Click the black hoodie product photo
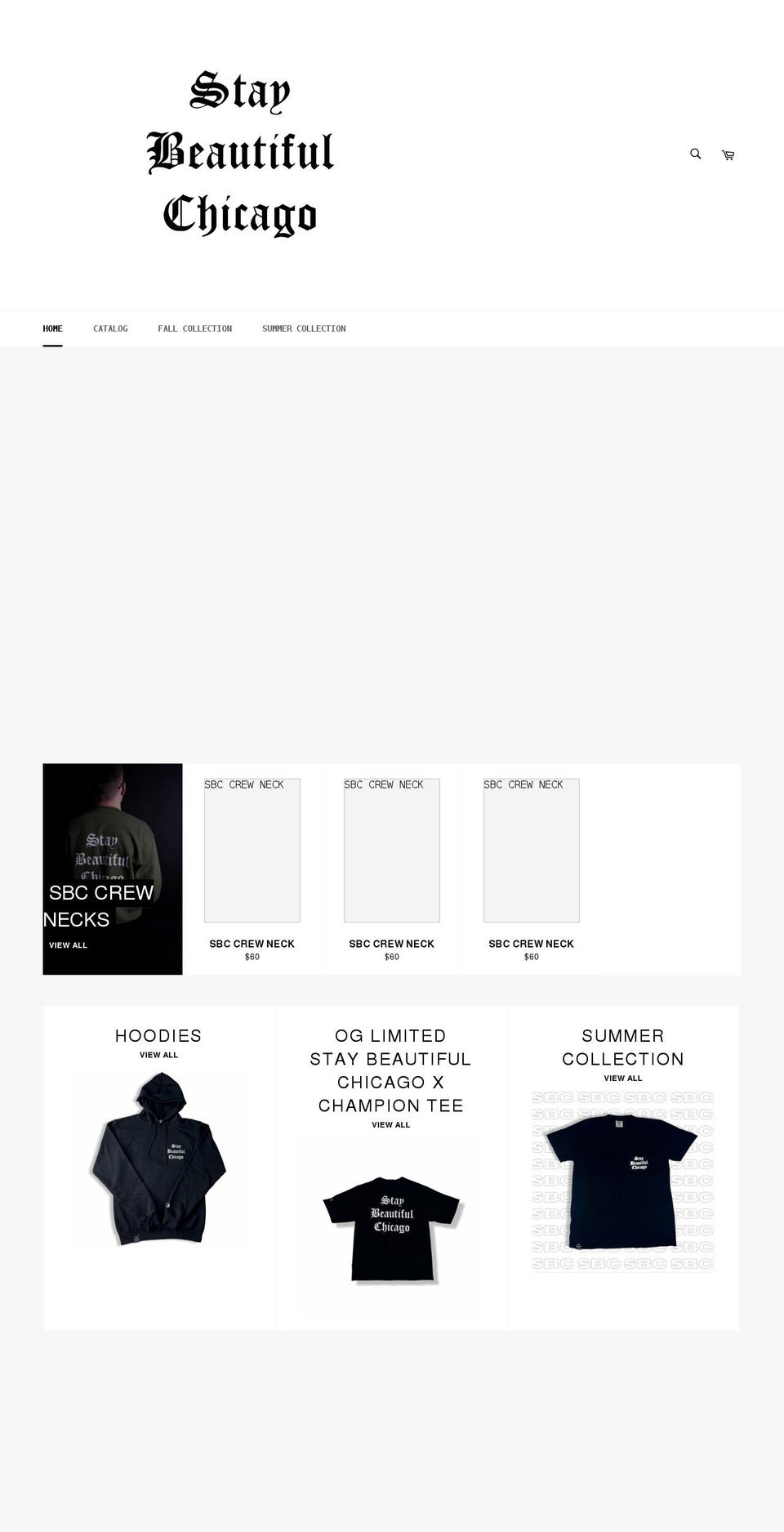Image resolution: width=784 pixels, height=1532 pixels. point(159,1160)
